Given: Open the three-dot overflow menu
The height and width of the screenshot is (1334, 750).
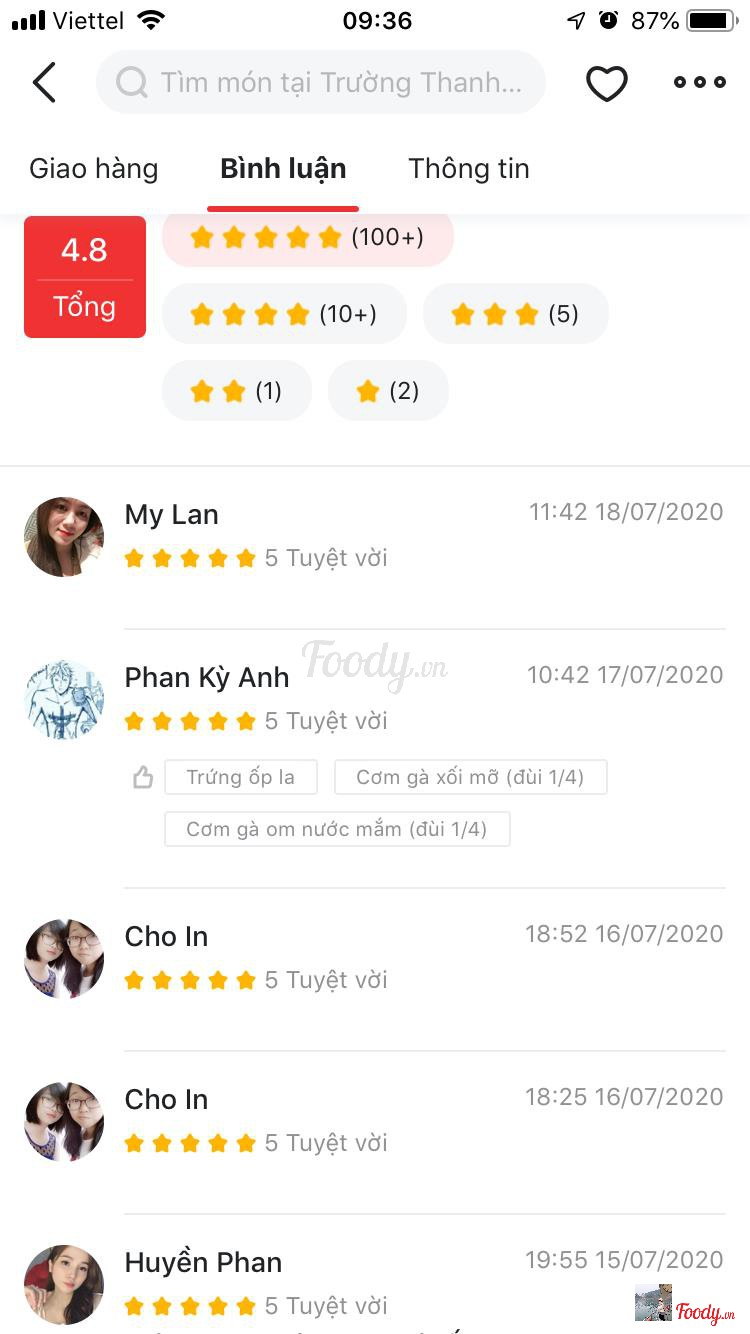Looking at the screenshot, I should point(699,82).
